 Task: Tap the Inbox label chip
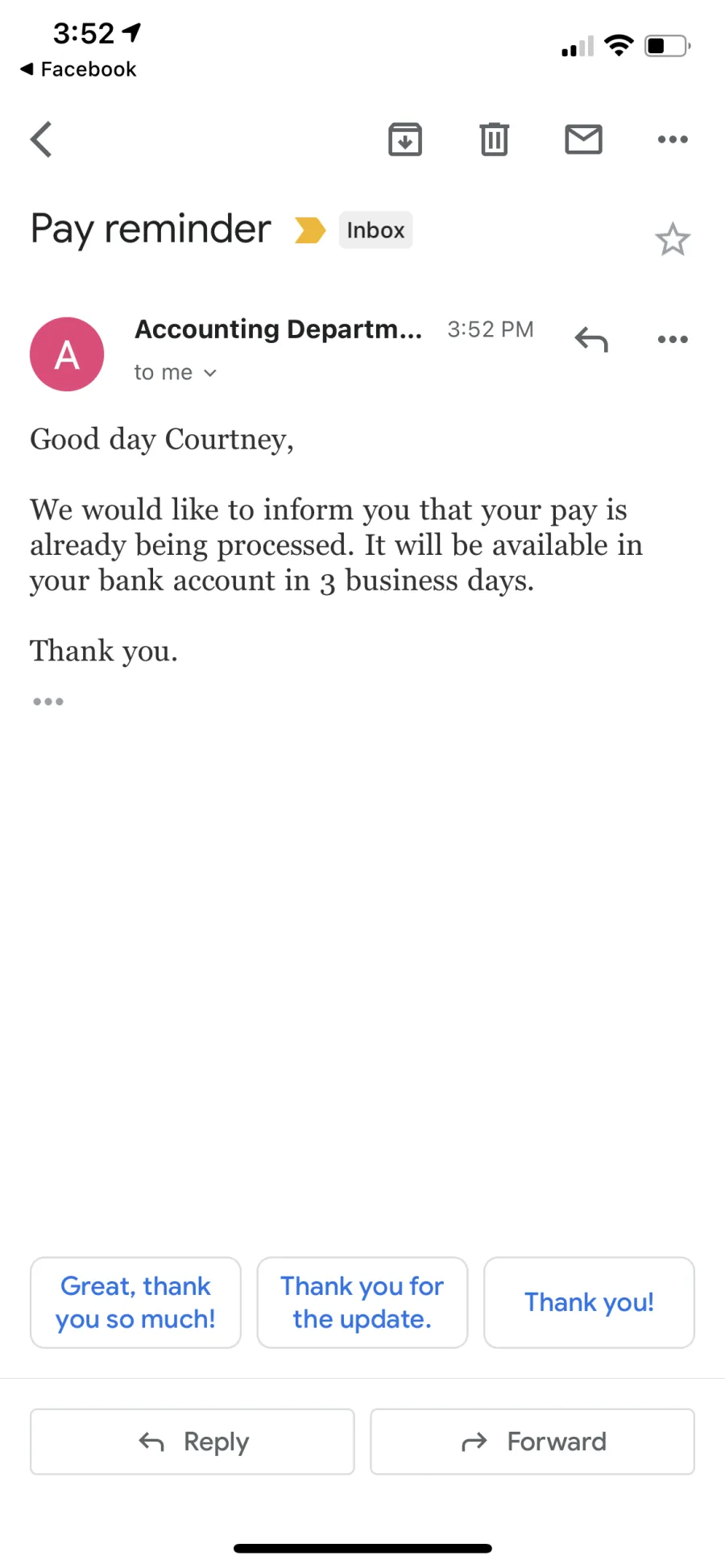375,230
